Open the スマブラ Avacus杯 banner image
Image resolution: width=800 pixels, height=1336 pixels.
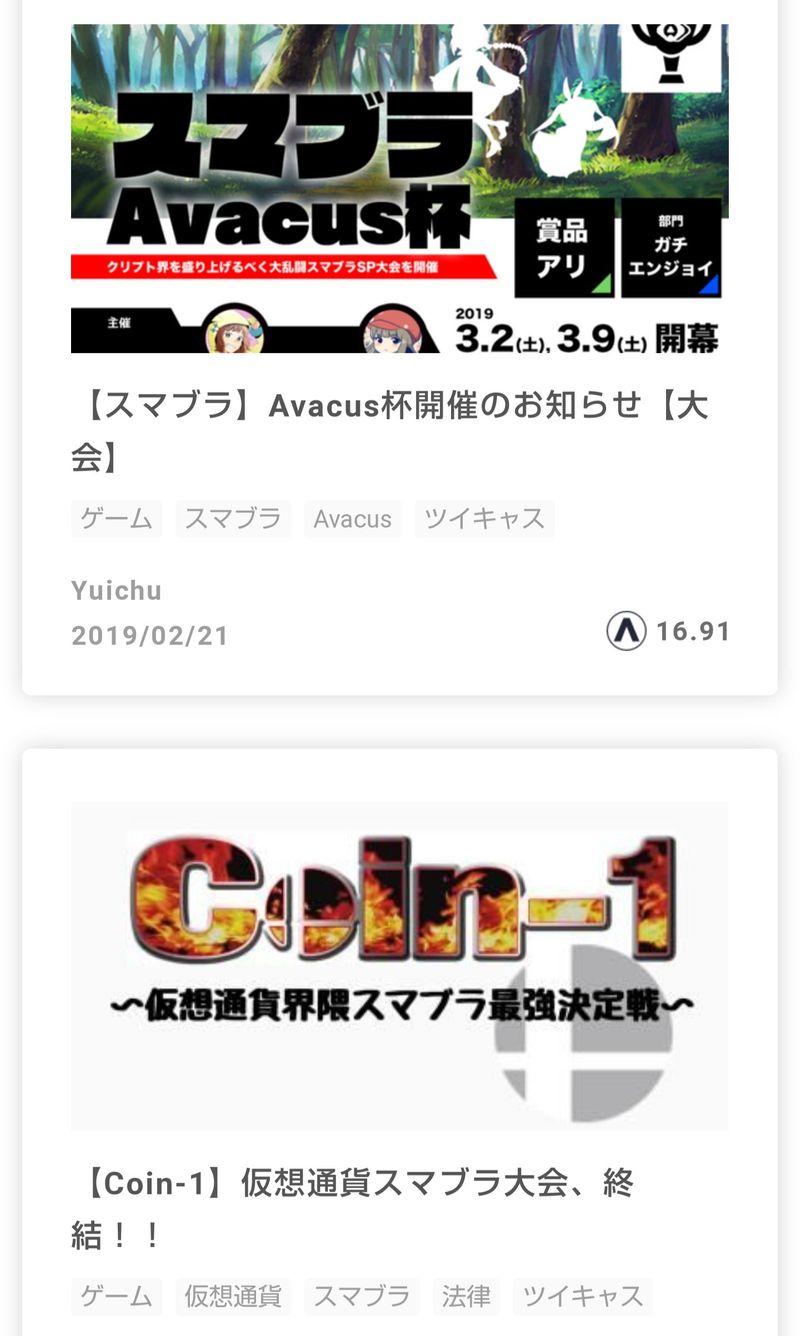point(399,188)
